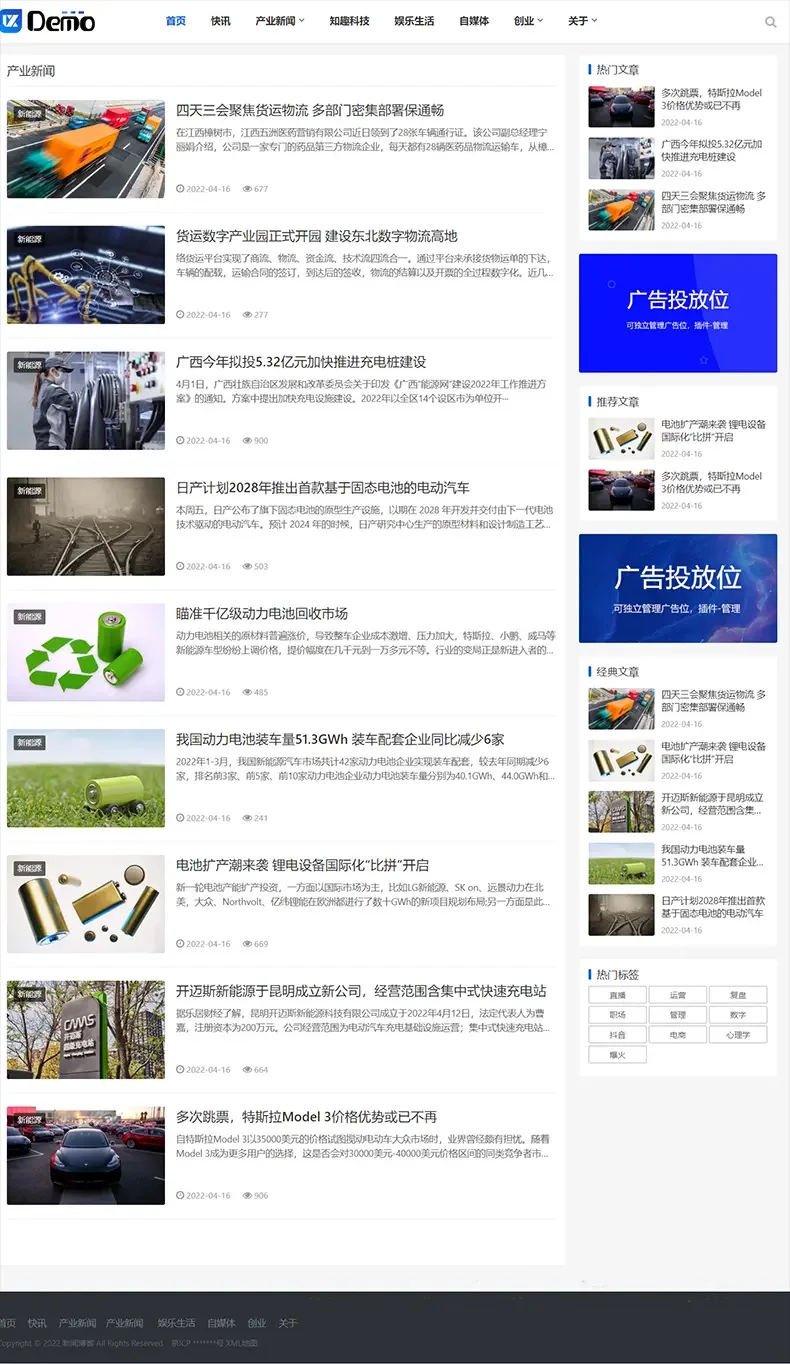The width and height of the screenshot is (790, 1364).
Task: Switch to the 首页 nav item
Action: pos(176,20)
